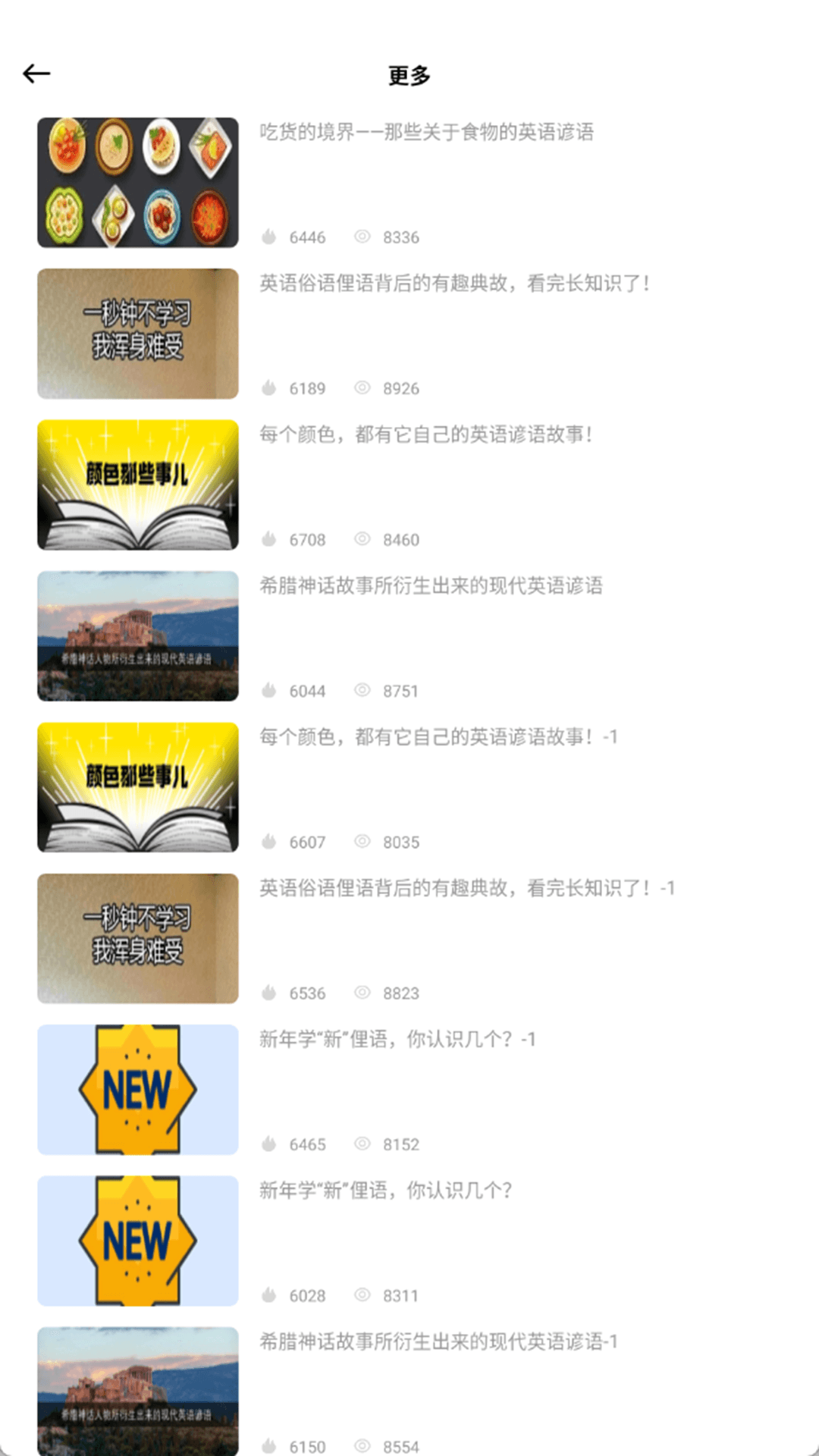819x1456 pixels.
Task: Click the food dishes thumbnail image
Action: [137, 182]
